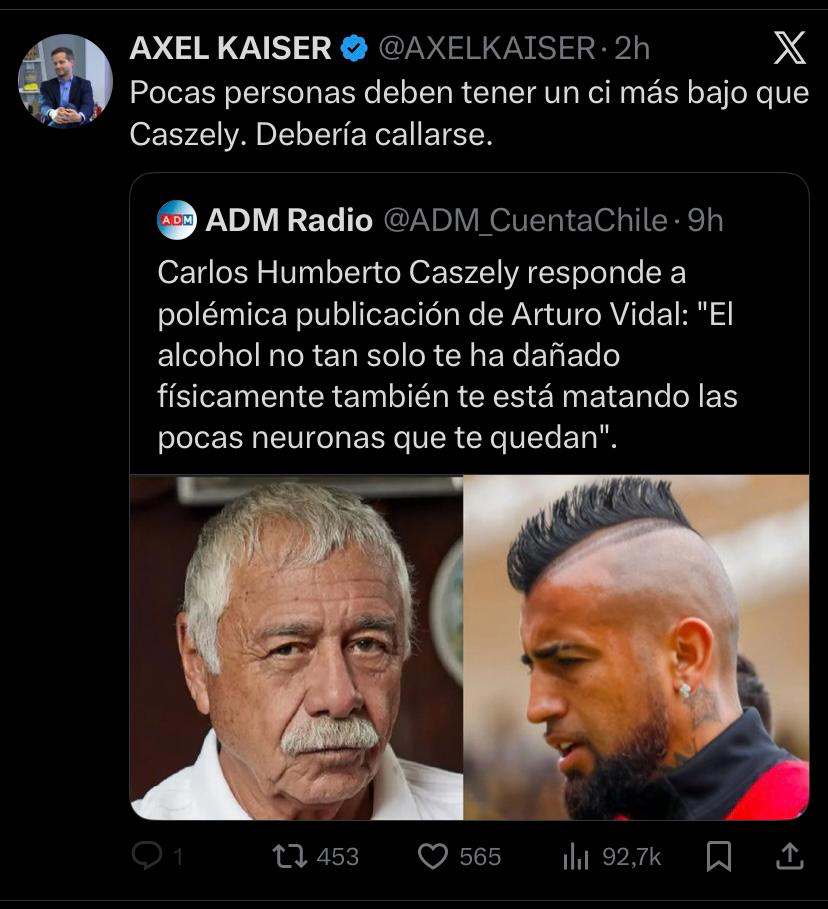Viewport: 828px width, 909px height.
Task: Bookmark this post
Action: pyautogui.click(x=718, y=856)
